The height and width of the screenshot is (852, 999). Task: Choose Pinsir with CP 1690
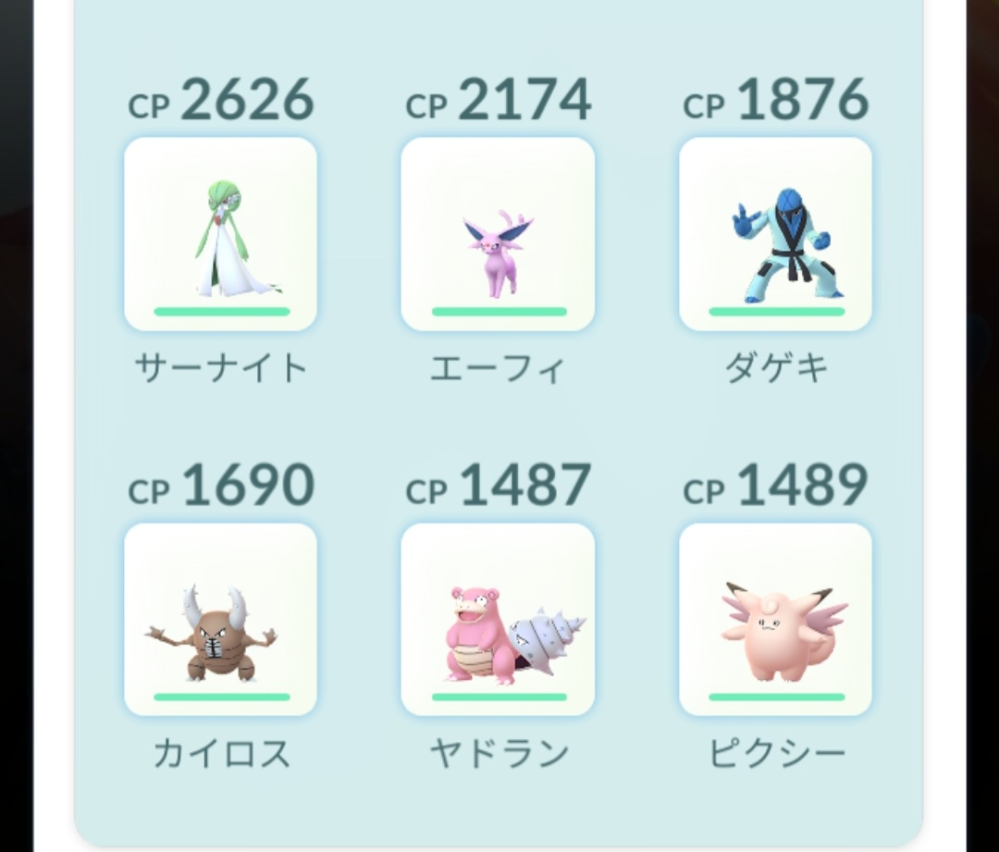pos(220,619)
